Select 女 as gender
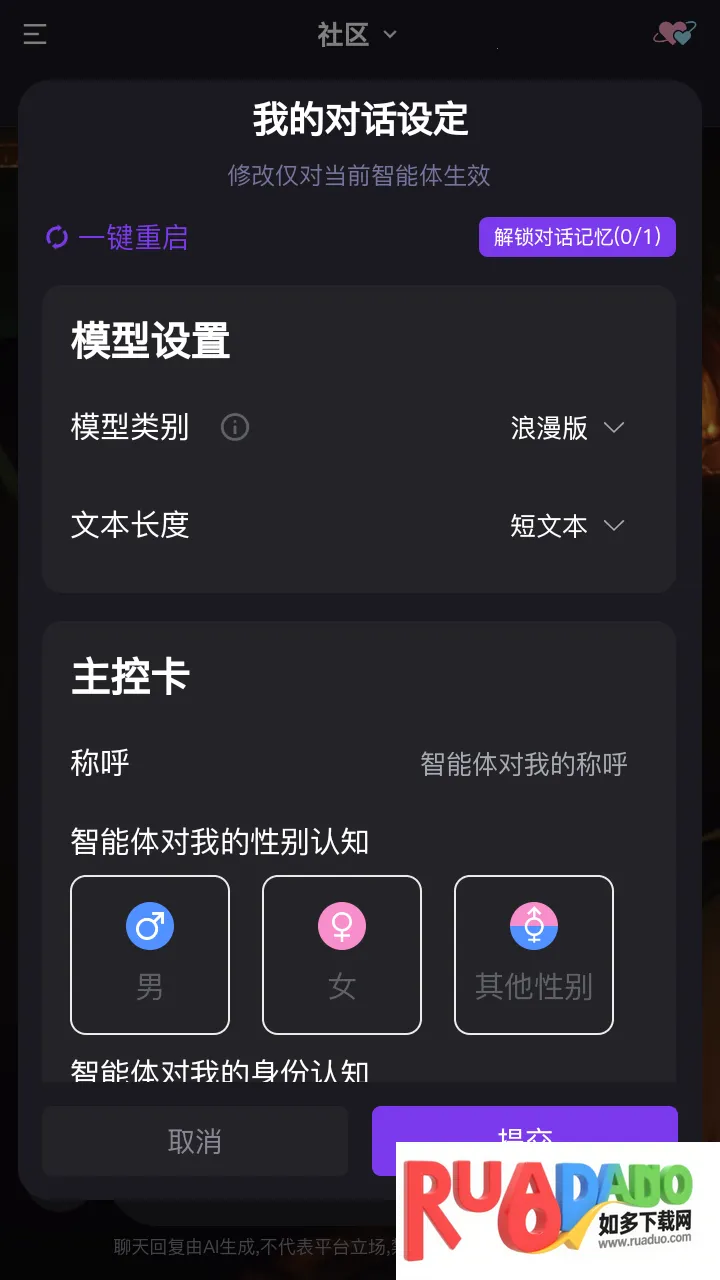The width and height of the screenshot is (720, 1280). 342,954
